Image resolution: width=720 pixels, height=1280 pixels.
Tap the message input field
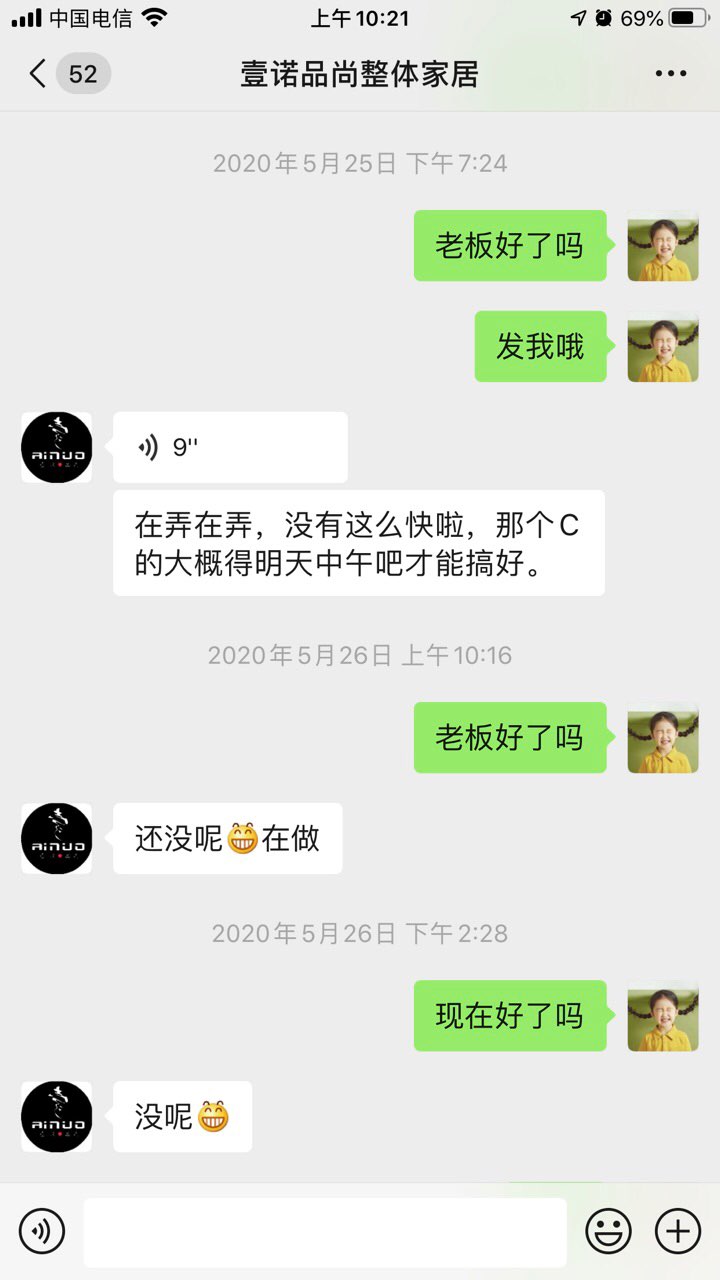click(x=325, y=1231)
